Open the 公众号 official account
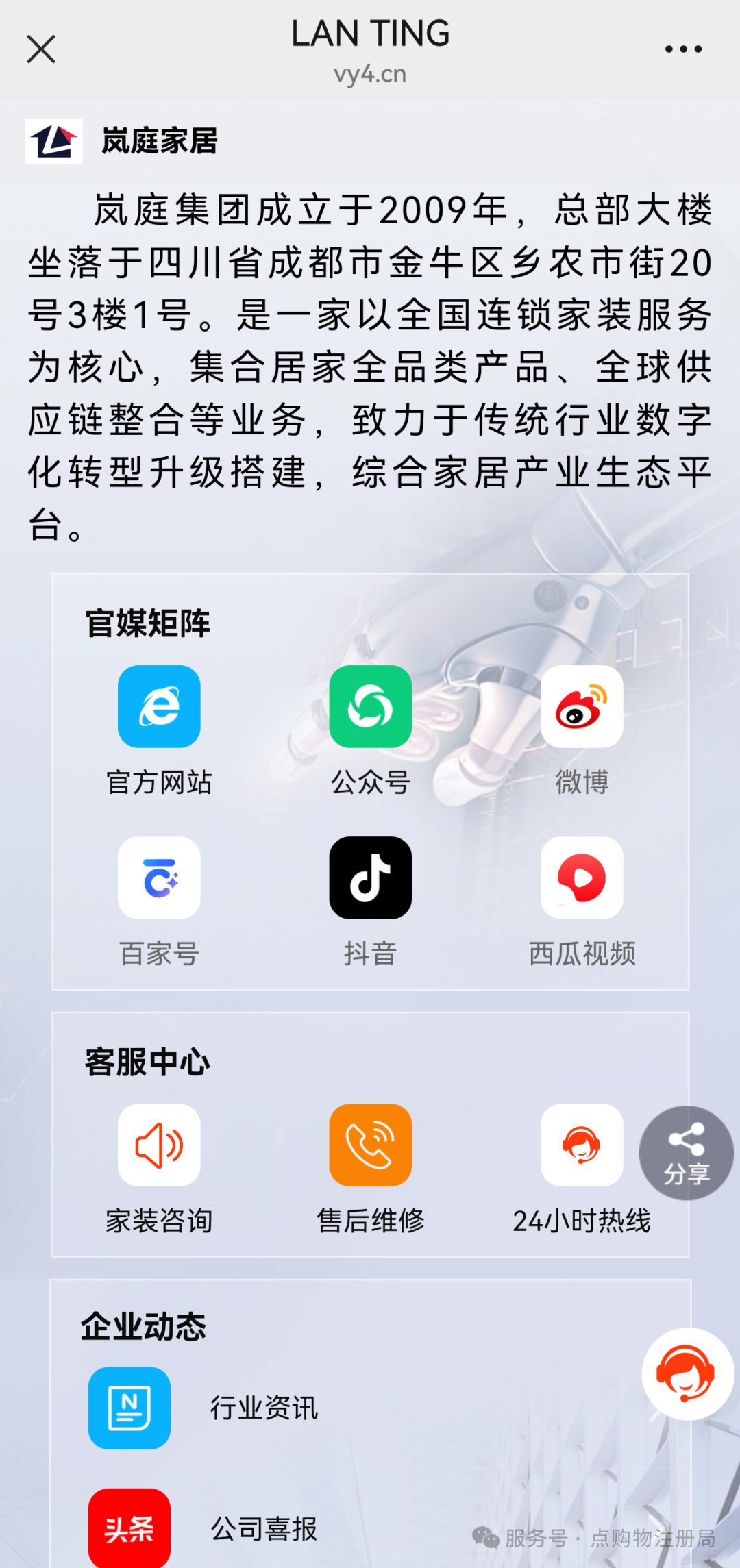This screenshot has width=740, height=1568. 370,707
